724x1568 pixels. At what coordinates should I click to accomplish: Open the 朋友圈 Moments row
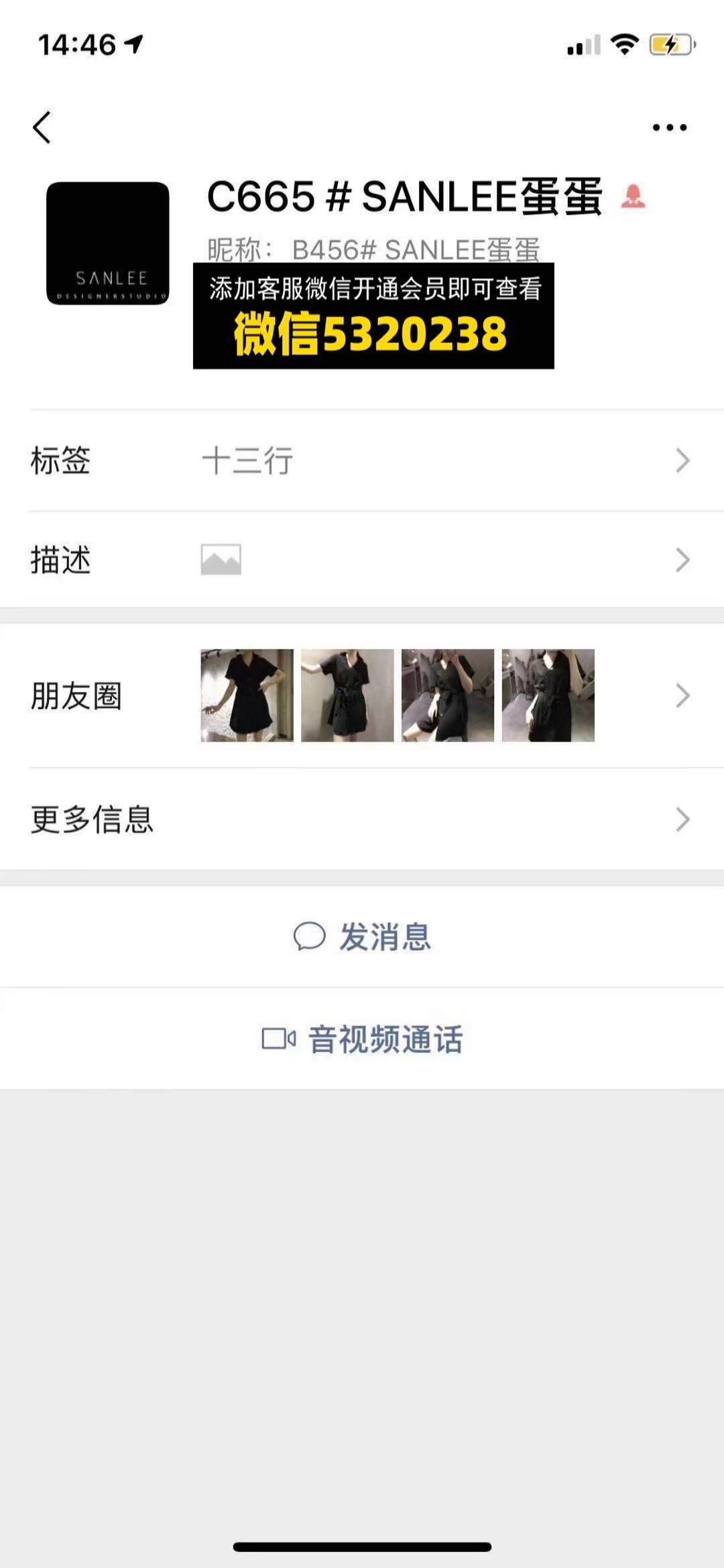pyautogui.click(x=362, y=696)
